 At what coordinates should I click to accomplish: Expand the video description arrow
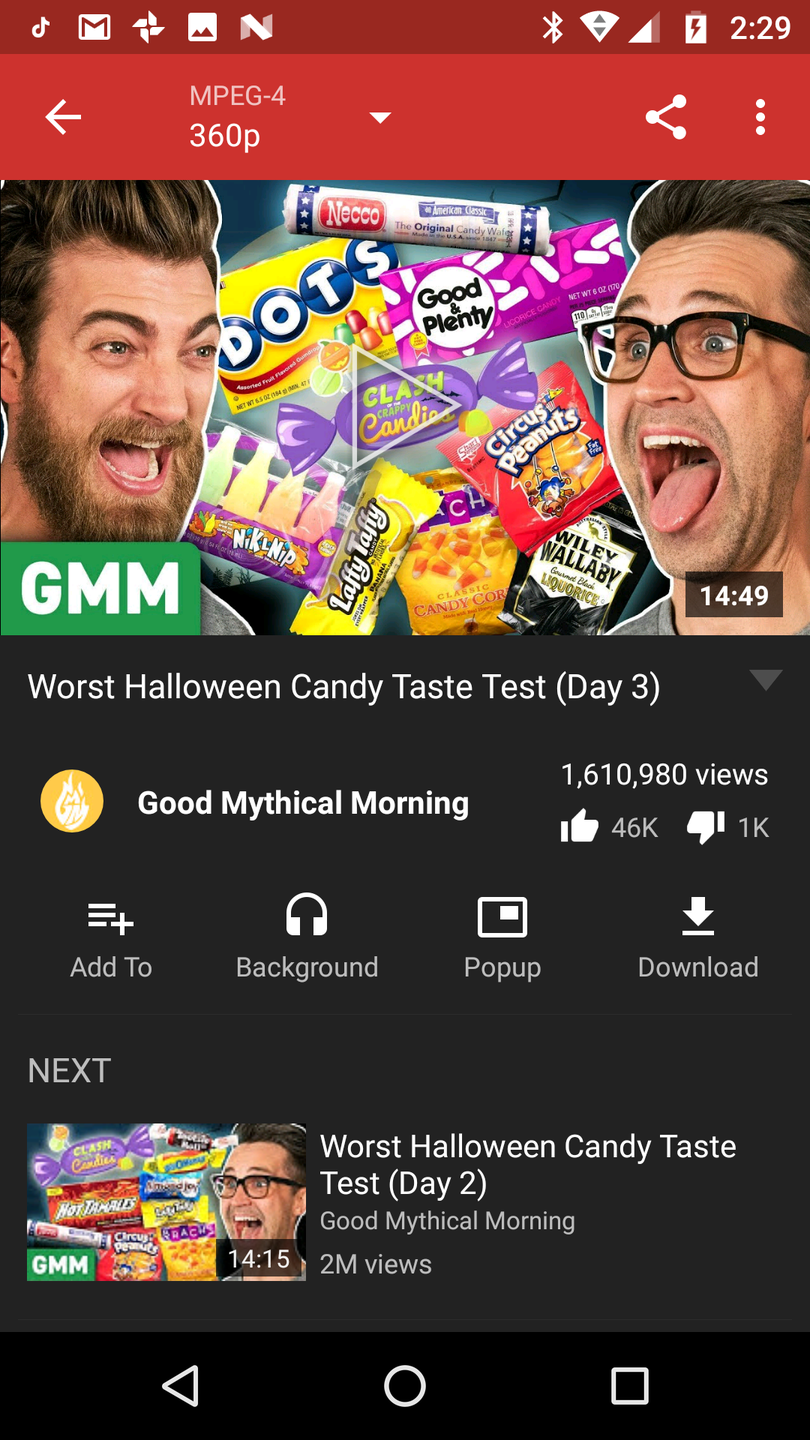(765, 681)
